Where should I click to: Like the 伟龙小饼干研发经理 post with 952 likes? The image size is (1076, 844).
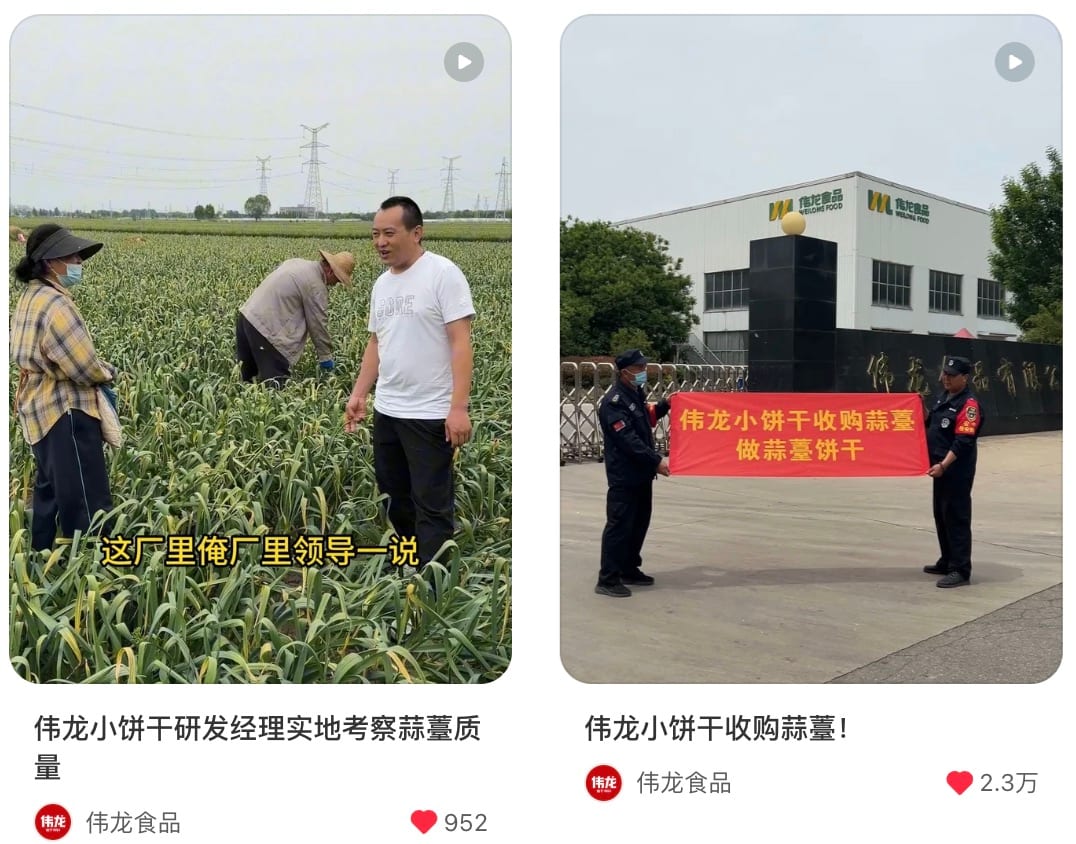pos(423,821)
